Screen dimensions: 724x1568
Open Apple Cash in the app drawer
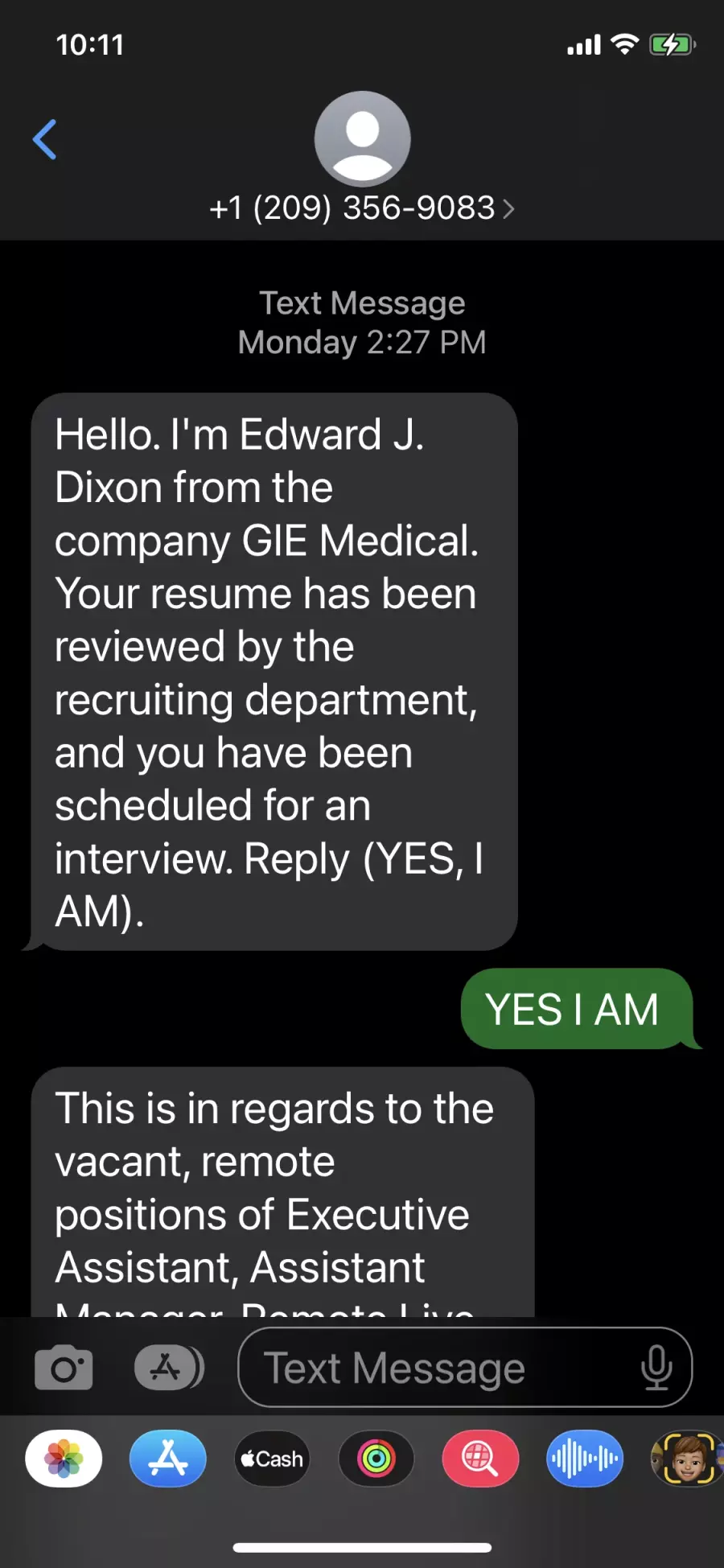click(272, 1459)
